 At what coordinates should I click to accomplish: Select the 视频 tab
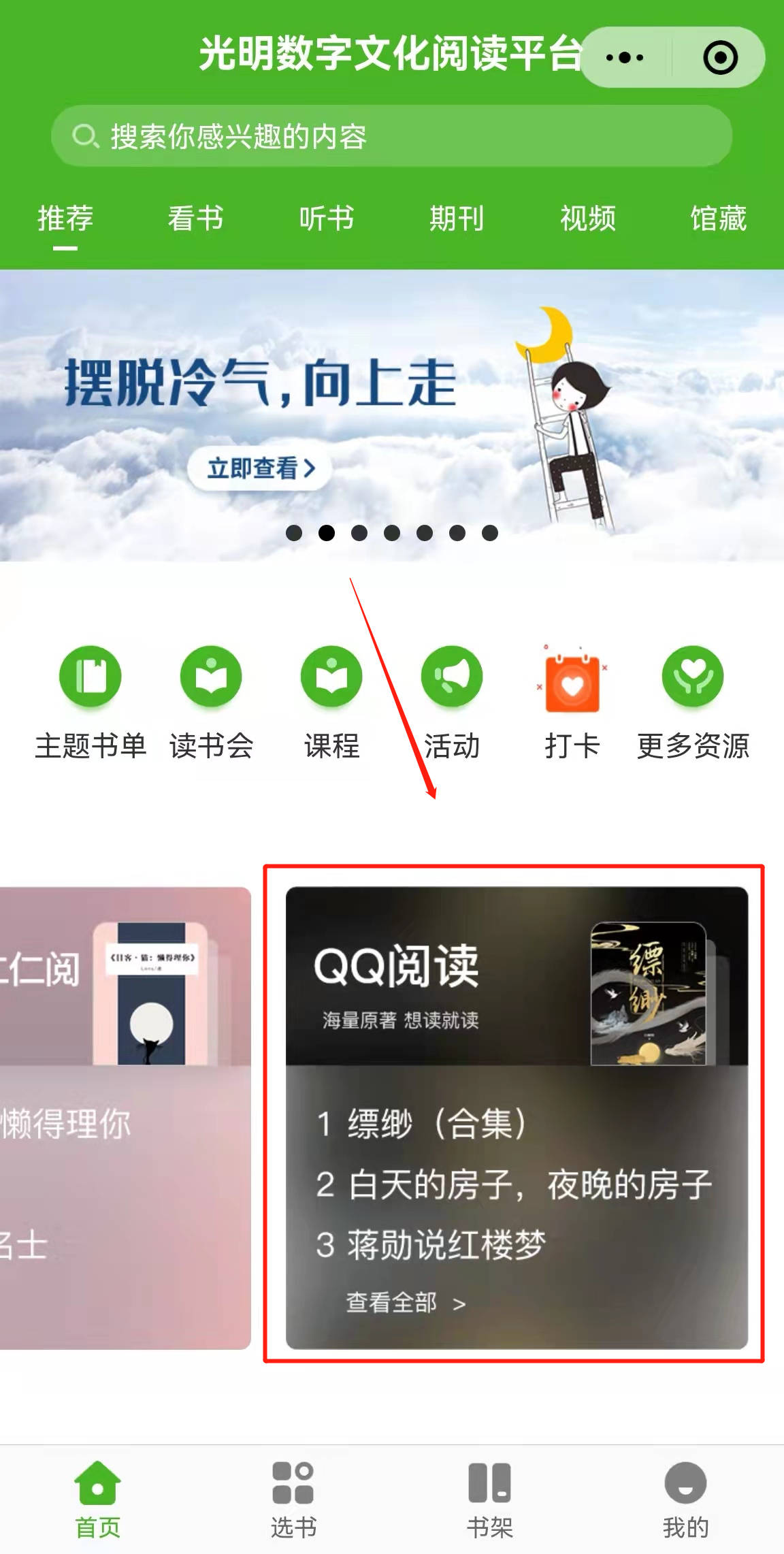tap(588, 218)
